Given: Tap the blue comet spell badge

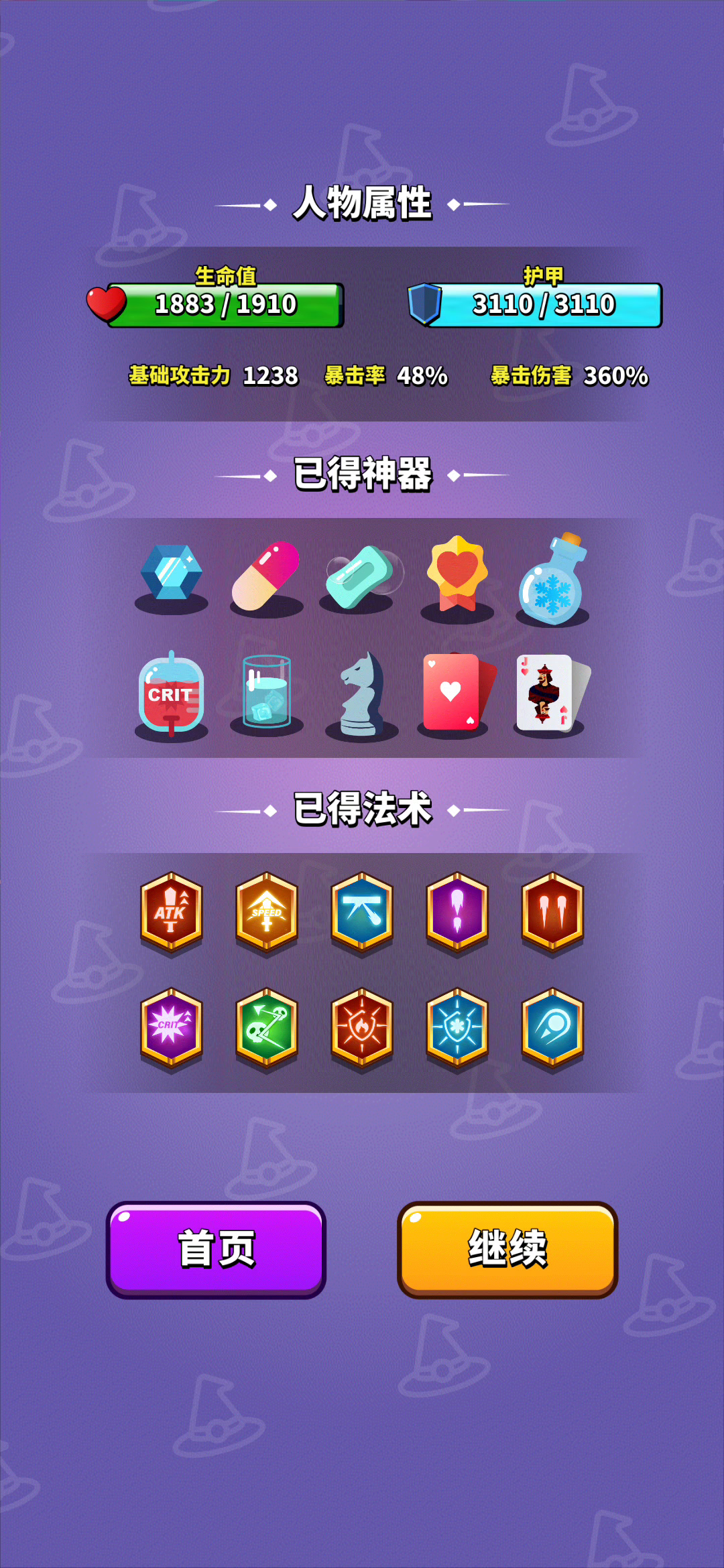Looking at the screenshot, I should pos(552,1028).
